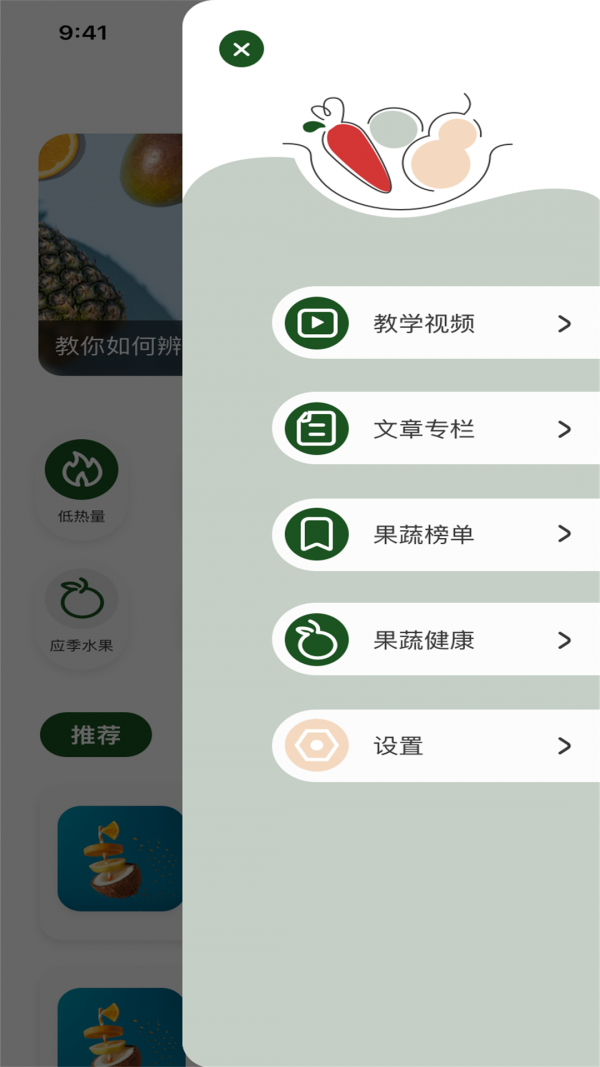Open 教学视频 menu item
600x1067 pixels.
click(436, 323)
